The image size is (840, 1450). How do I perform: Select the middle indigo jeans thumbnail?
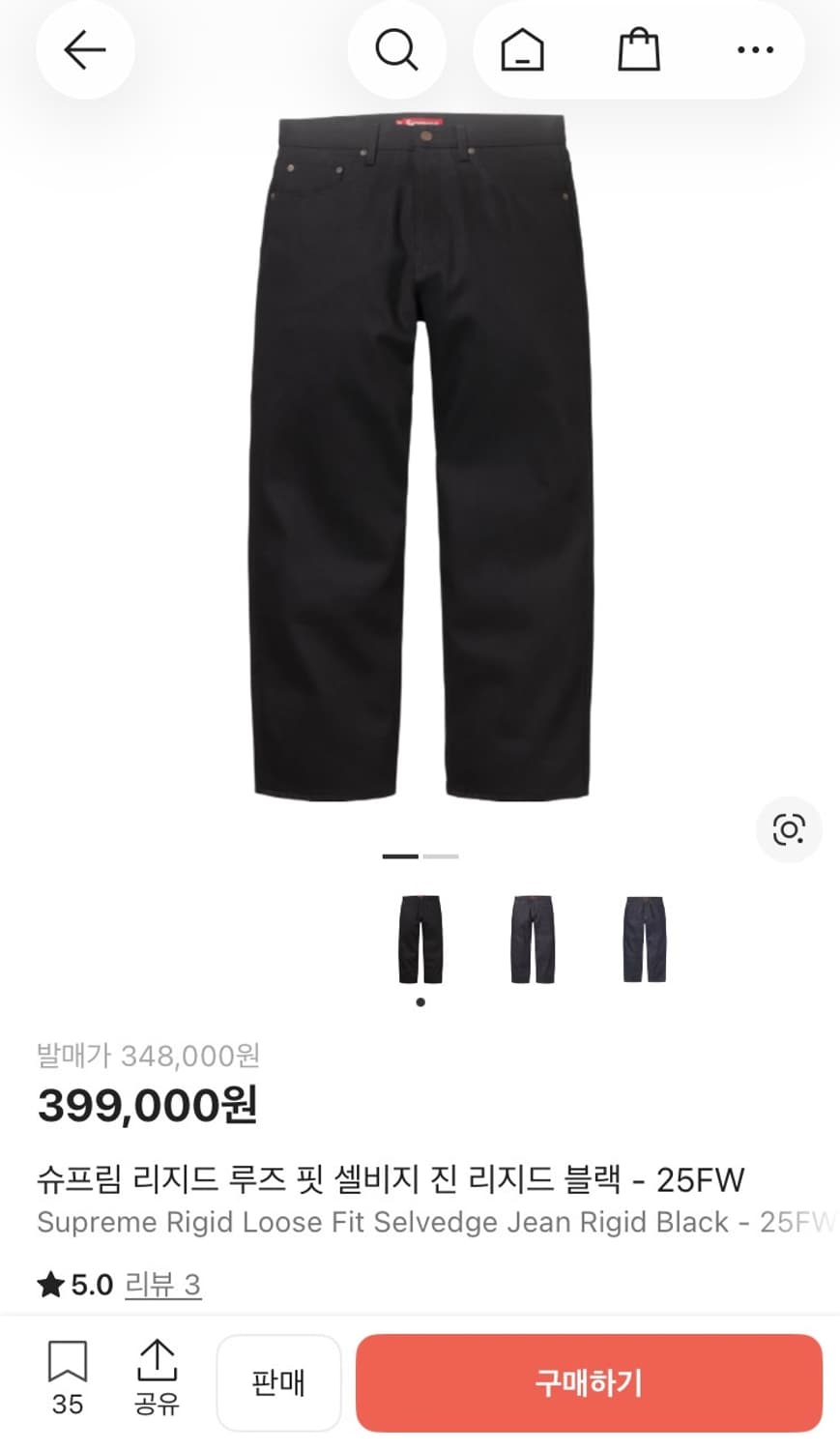tap(531, 939)
